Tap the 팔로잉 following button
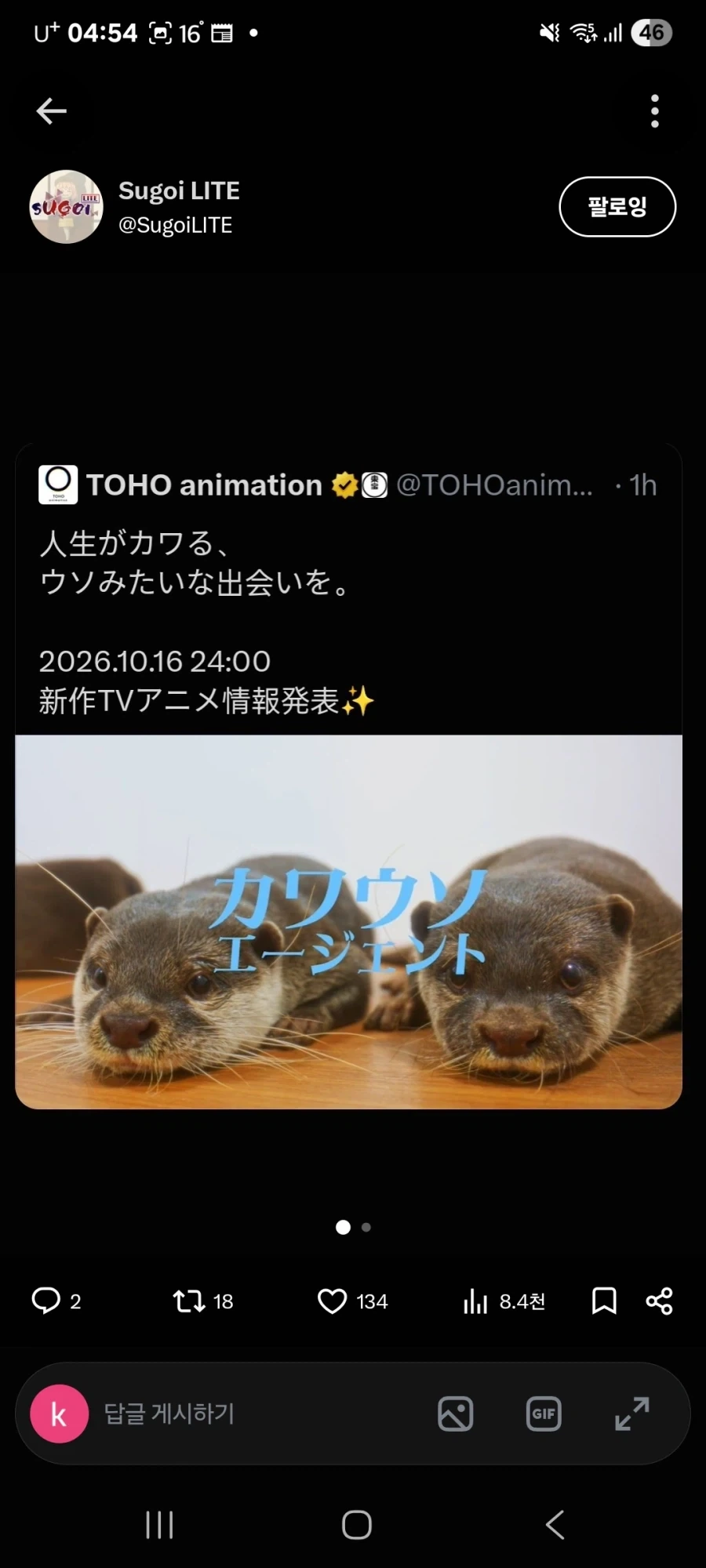706x1568 pixels. (x=617, y=207)
